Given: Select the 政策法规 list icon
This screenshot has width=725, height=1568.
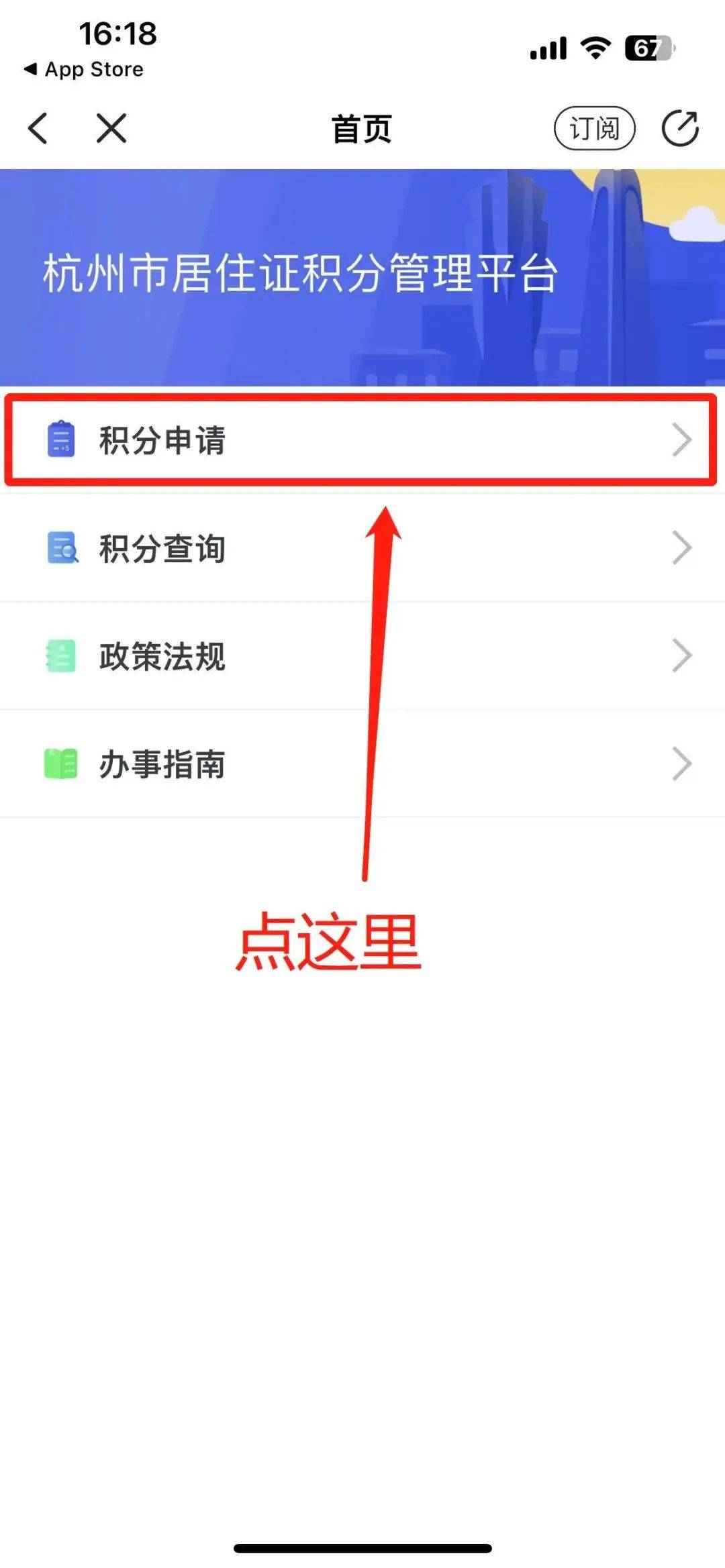Looking at the screenshot, I should pos(61,656).
